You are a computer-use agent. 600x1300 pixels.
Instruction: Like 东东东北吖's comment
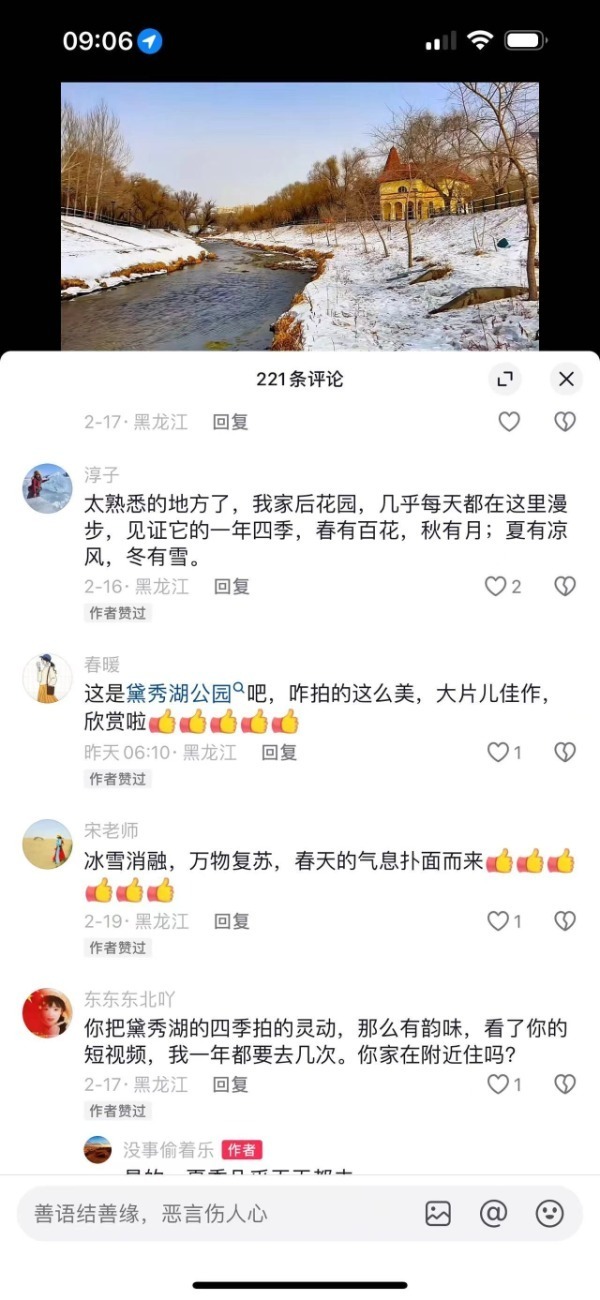point(498,1083)
